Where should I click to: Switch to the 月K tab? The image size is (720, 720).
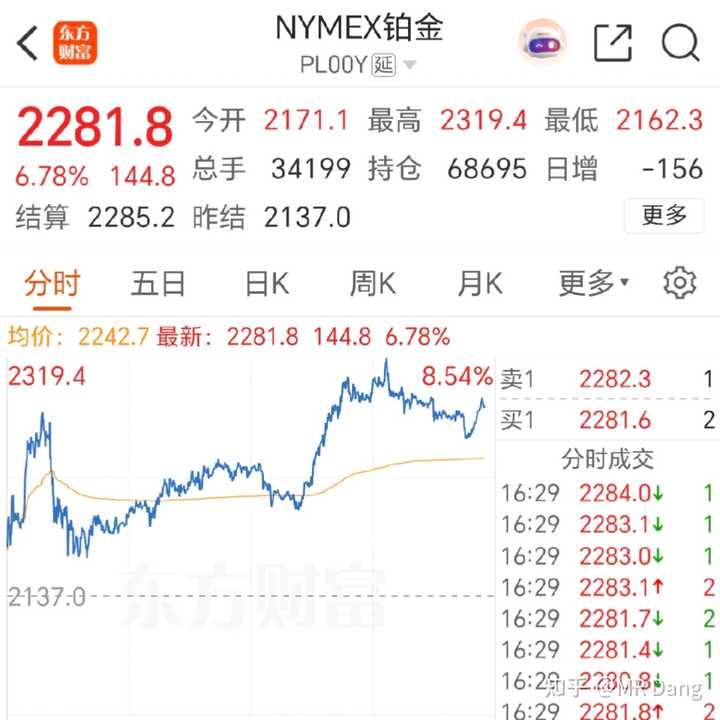479,284
